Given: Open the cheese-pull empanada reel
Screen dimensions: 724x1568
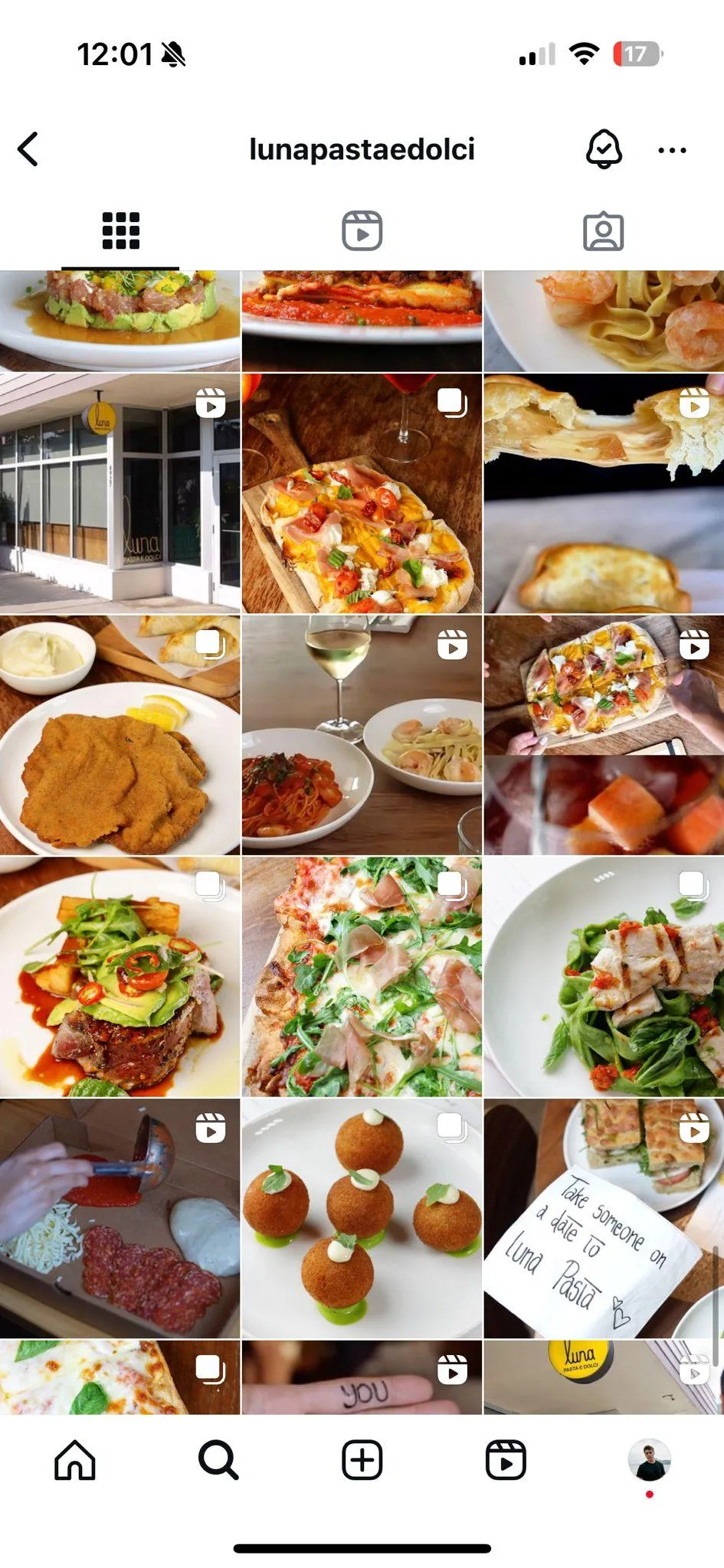Looking at the screenshot, I should tap(604, 493).
